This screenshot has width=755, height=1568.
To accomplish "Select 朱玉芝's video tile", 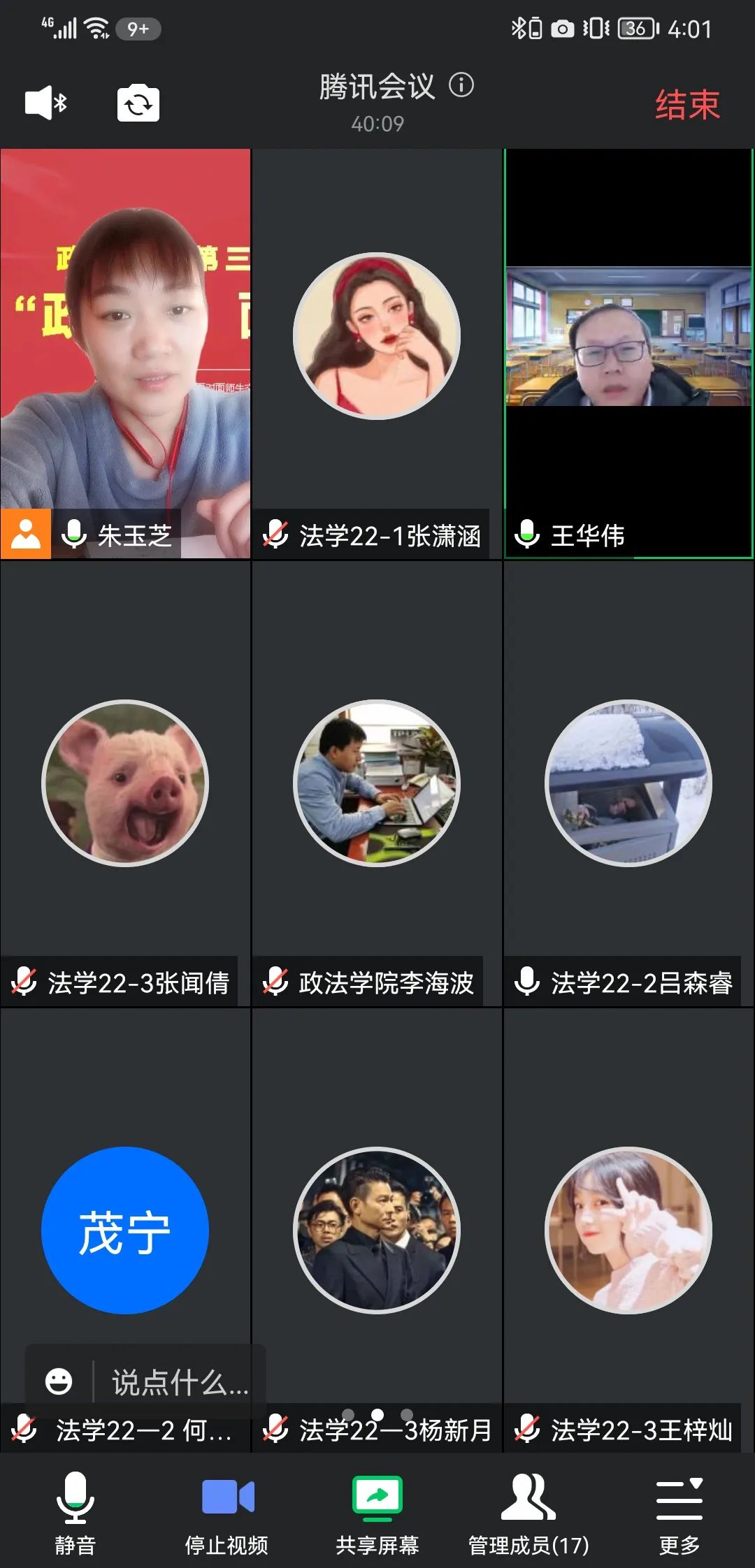I will pyautogui.click(x=126, y=353).
